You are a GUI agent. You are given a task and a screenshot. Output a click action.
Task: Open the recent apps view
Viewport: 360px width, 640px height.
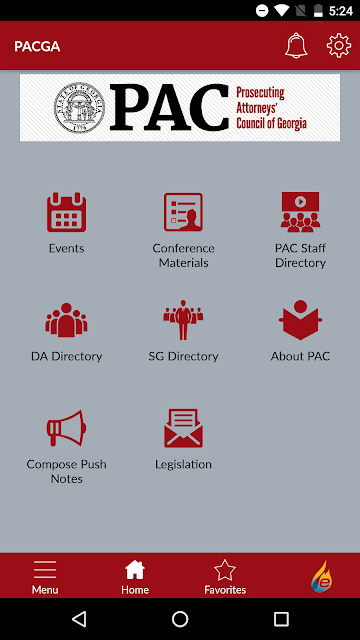coord(281,619)
